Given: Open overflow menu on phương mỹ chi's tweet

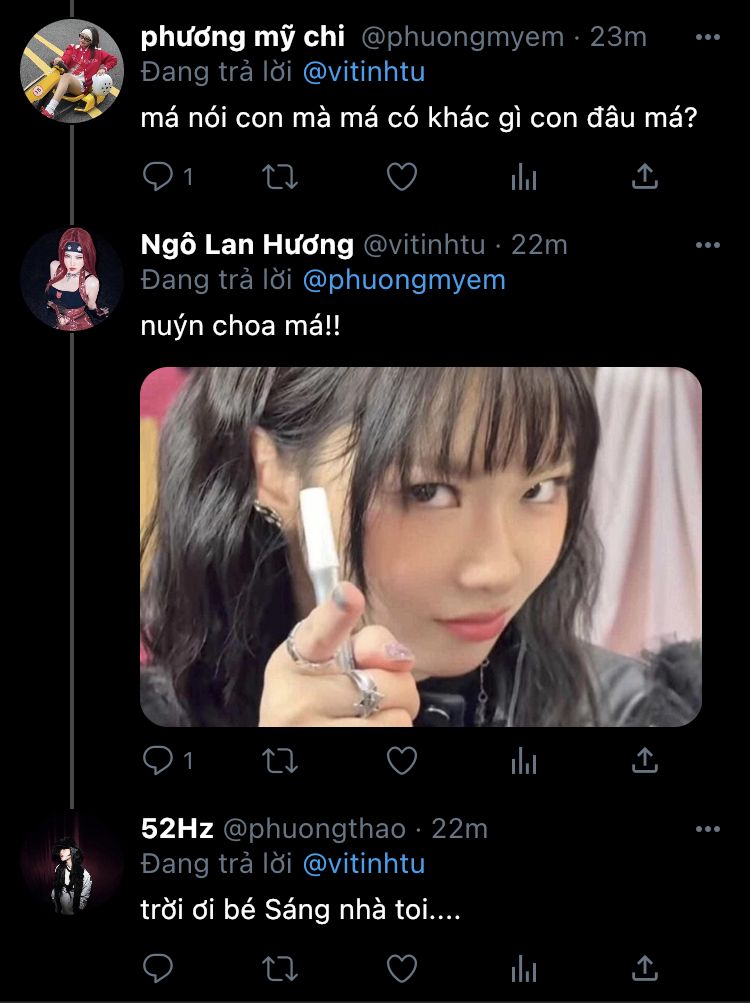Looking at the screenshot, I should pyautogui.click(x=707, y=38).
